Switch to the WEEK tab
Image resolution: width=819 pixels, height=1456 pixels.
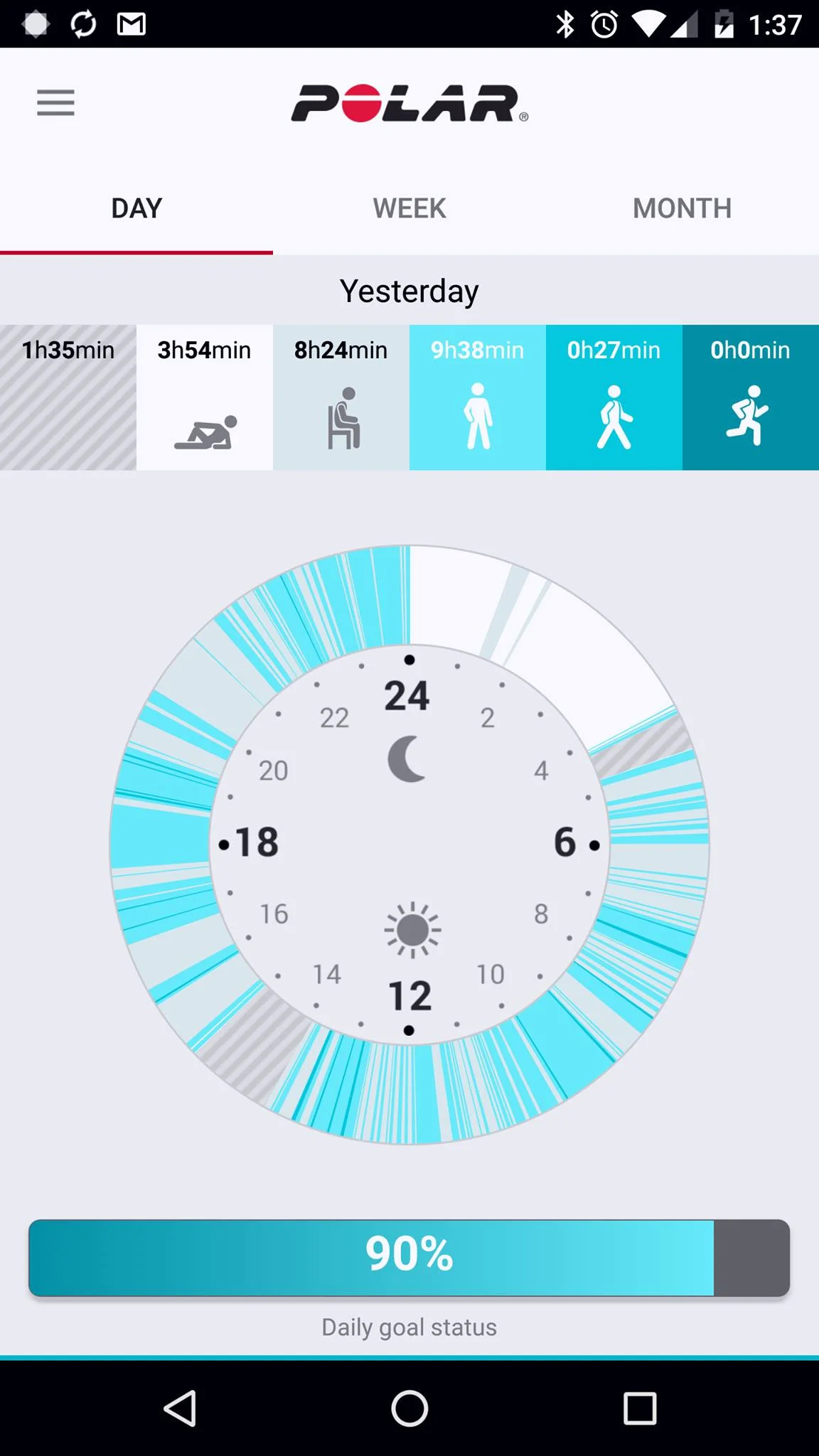click(x=409, y=208)
